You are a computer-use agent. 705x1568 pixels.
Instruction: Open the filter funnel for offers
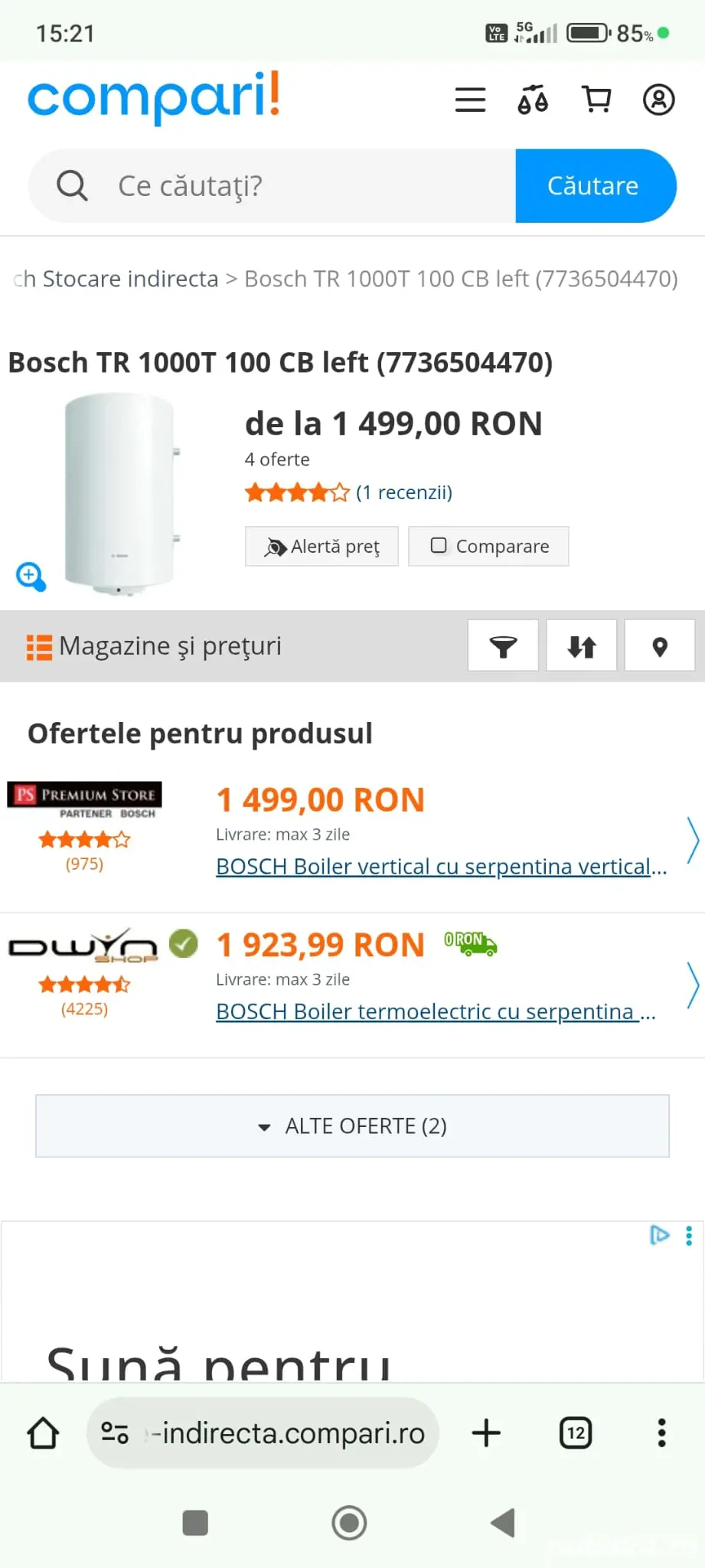tap(502, 645)
